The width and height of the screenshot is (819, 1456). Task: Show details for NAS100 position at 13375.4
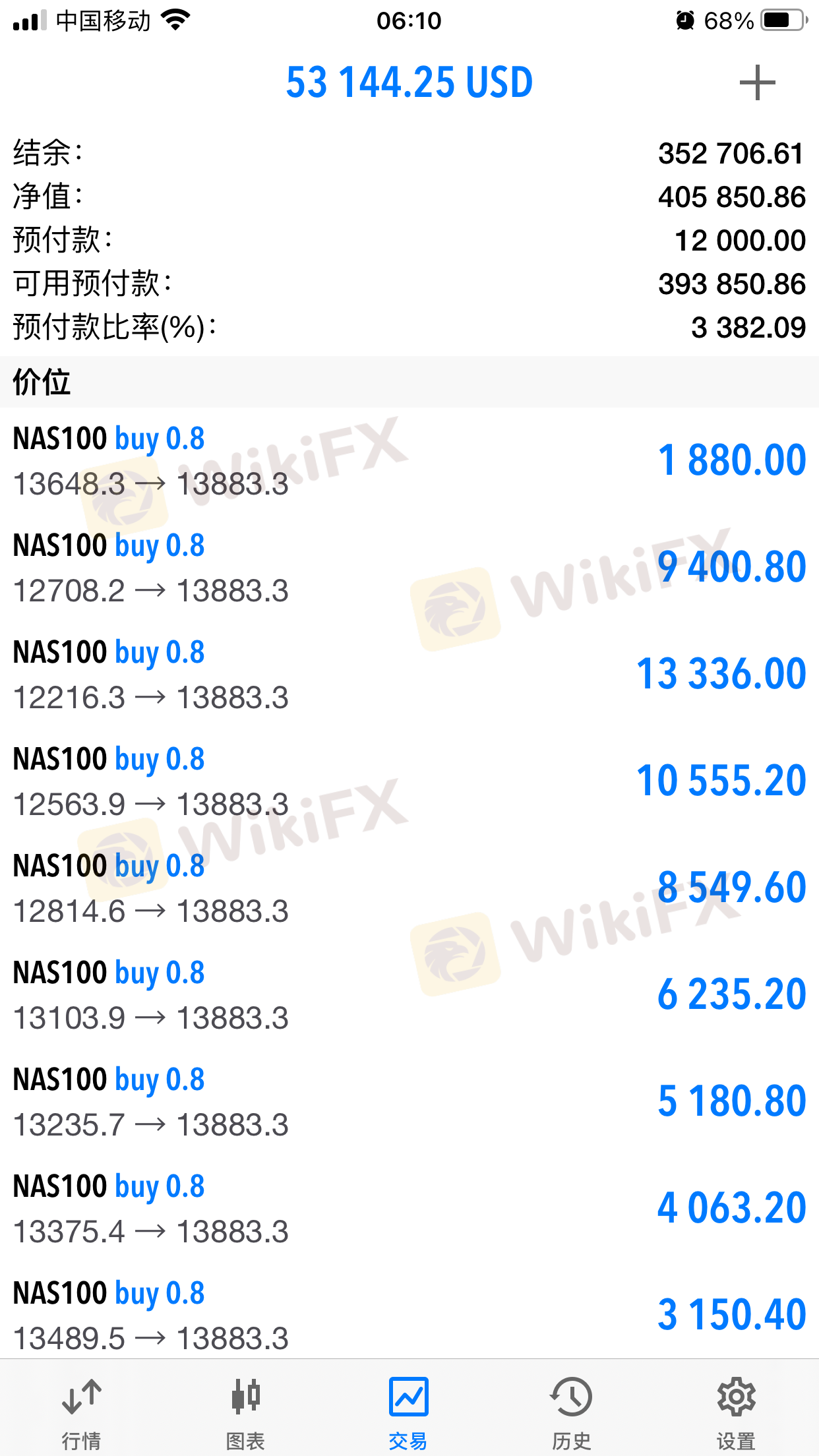tap(409, 1209)
